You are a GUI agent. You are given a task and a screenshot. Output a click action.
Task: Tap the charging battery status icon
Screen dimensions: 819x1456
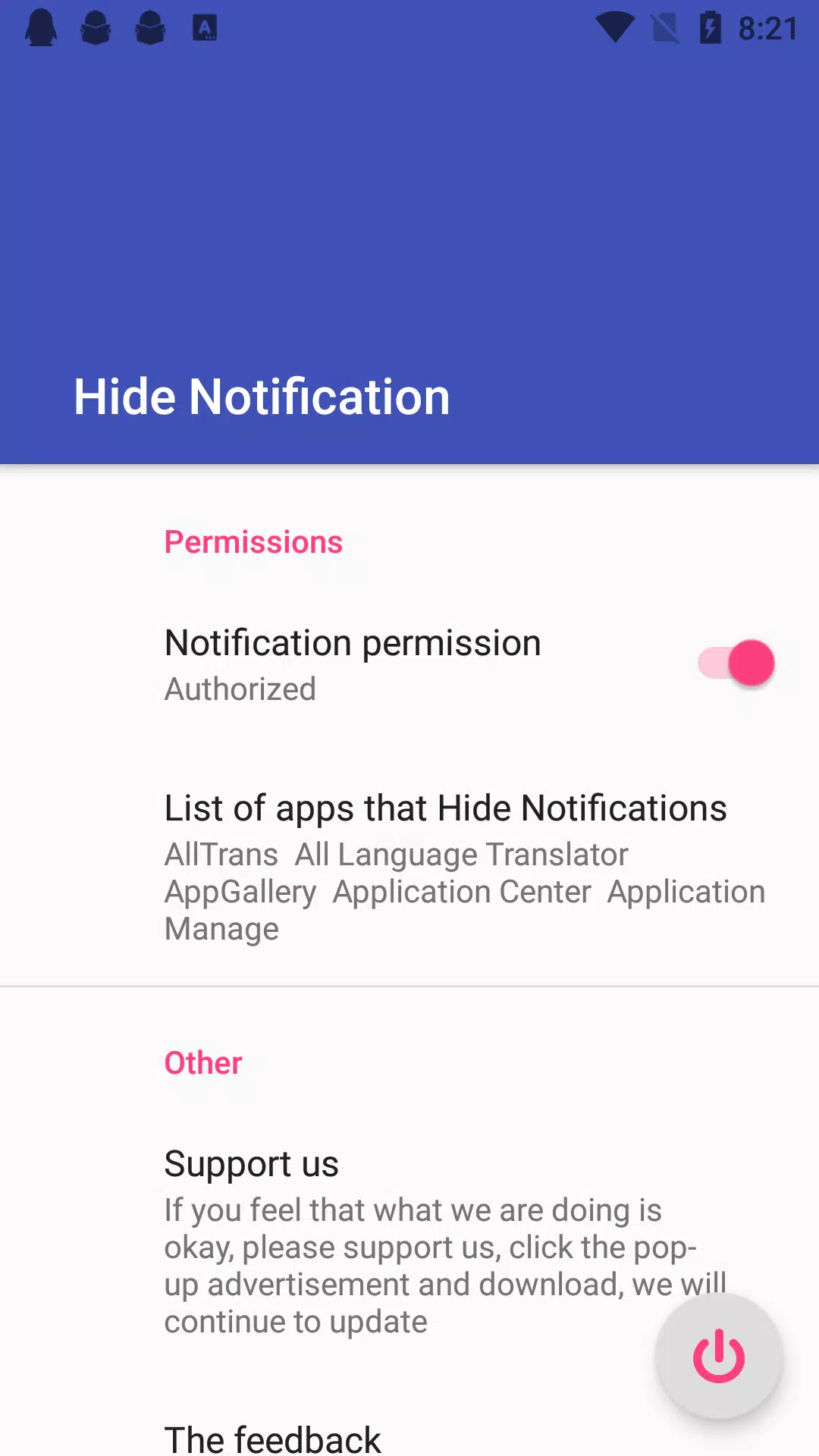pos(710,28)
